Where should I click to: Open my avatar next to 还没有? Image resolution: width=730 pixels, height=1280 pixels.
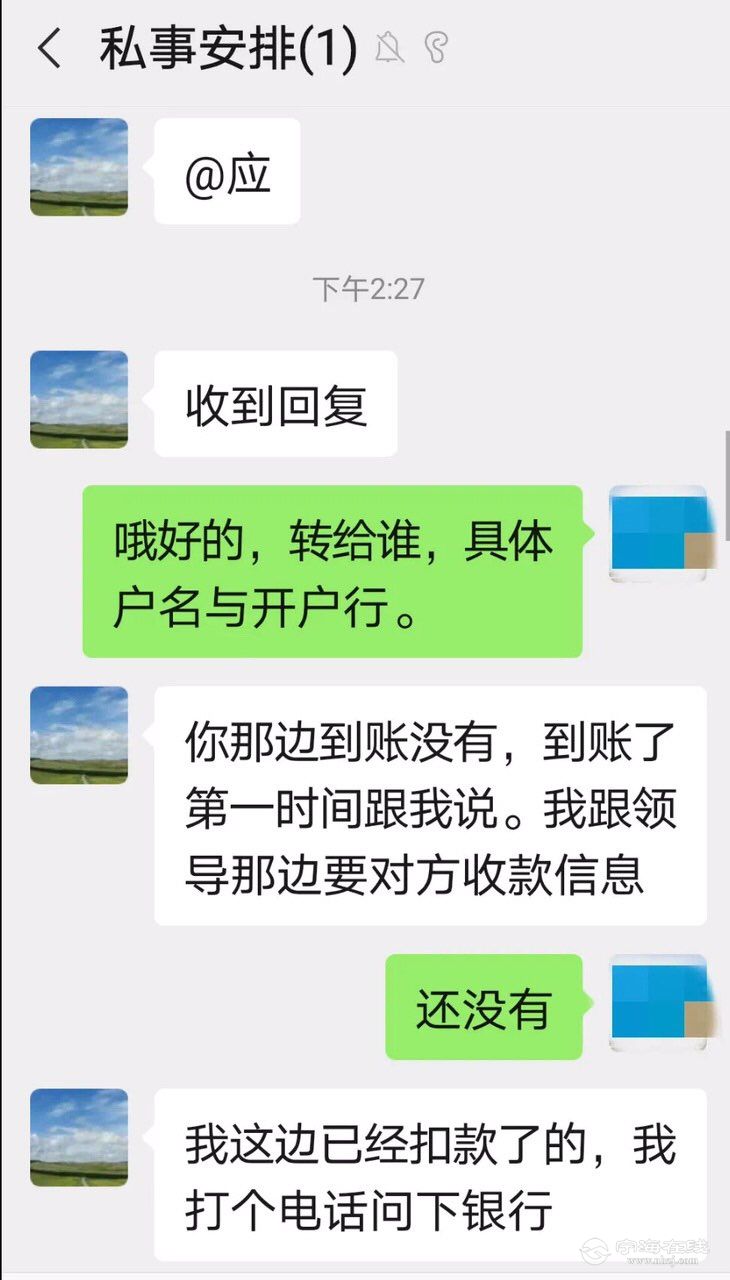(x=659, y=1002)
